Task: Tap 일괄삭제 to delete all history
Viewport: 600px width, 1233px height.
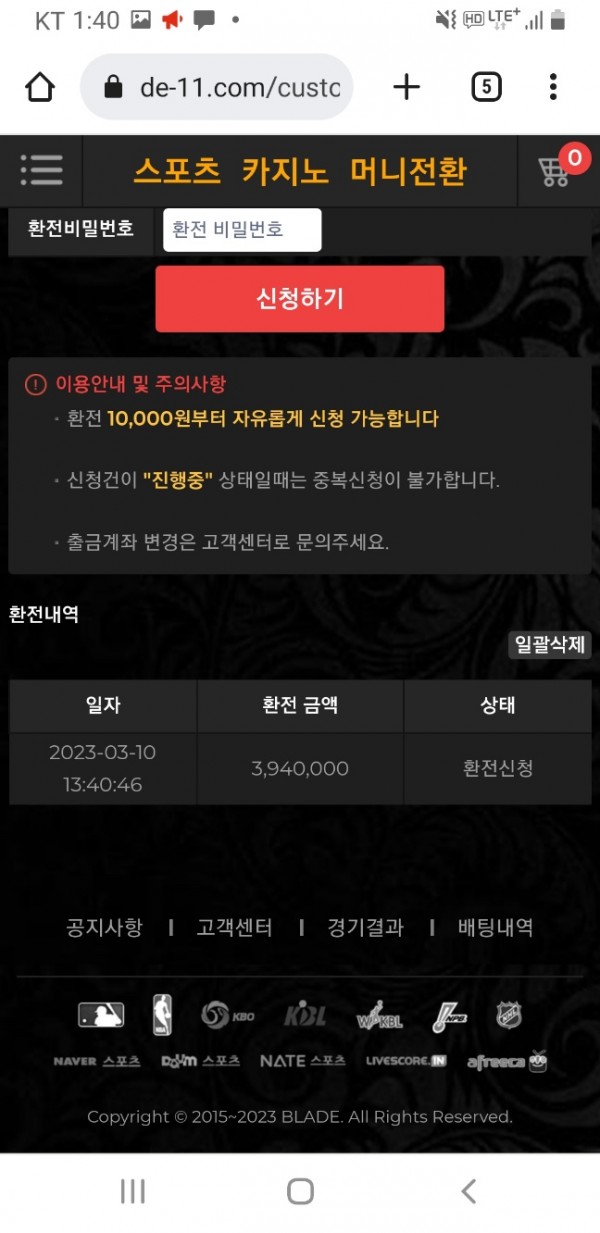Action: point(548,645)
